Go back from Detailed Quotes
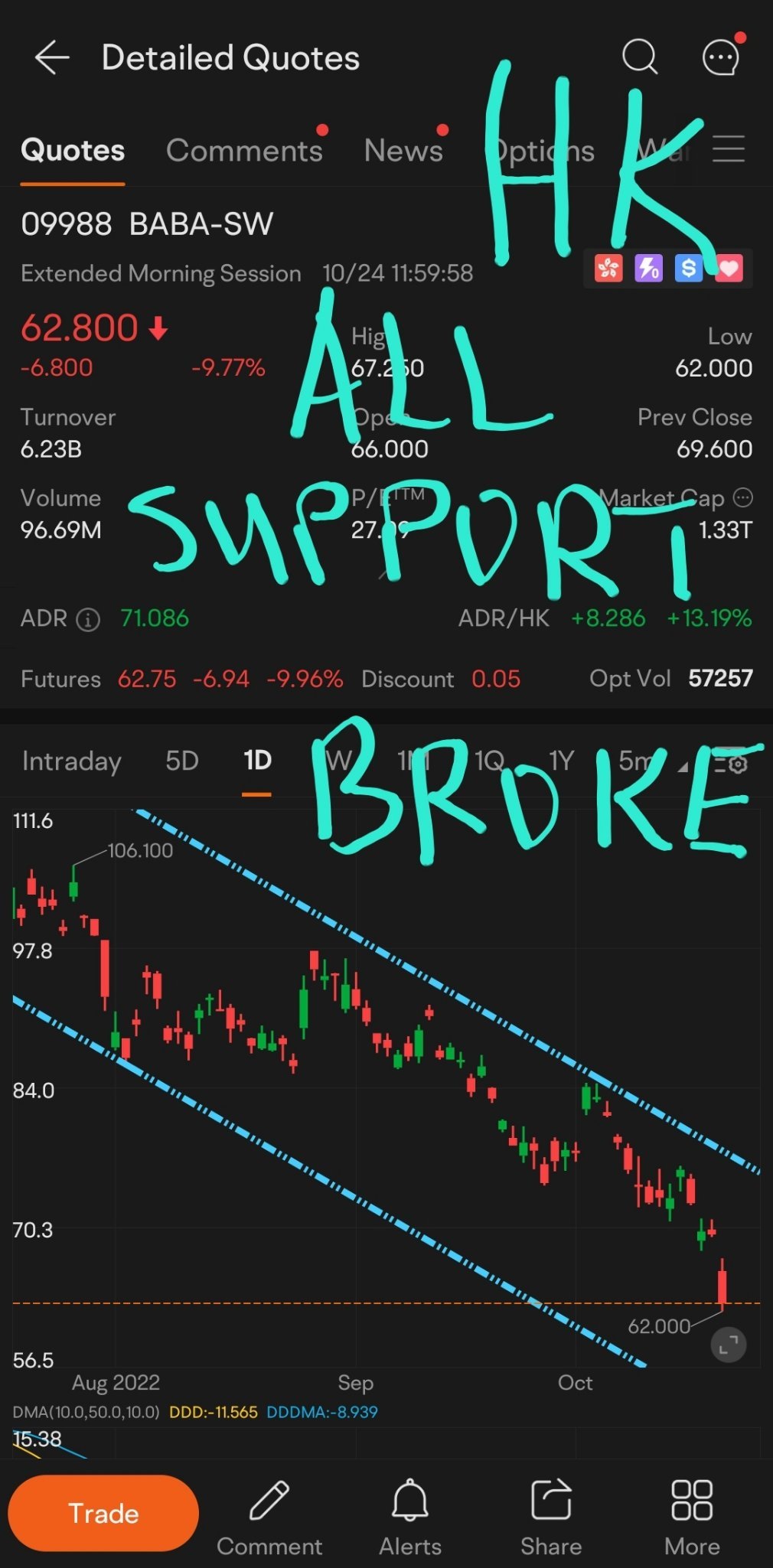 coord(52,58)
